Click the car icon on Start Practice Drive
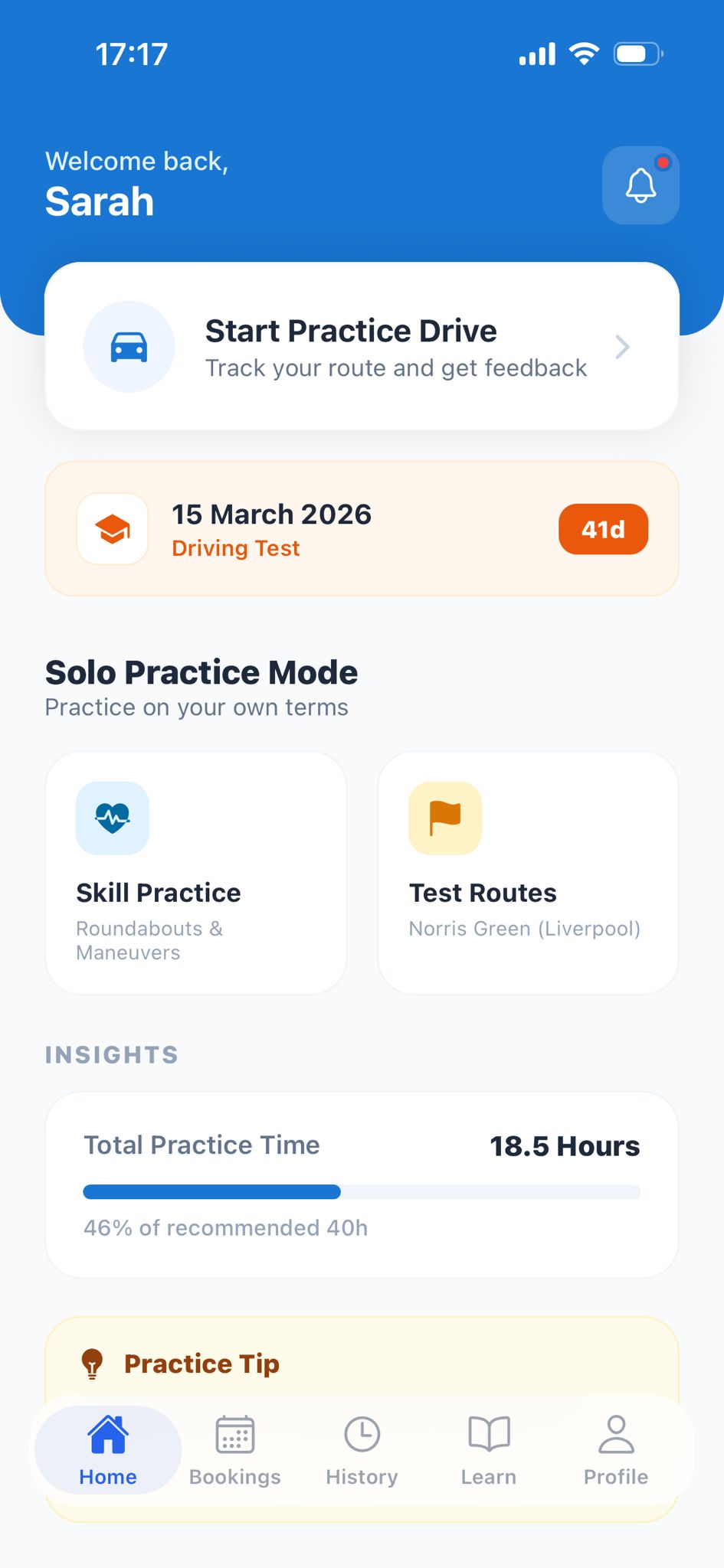The height and width of the screenshot is (1568, 724). pos(129,346)
